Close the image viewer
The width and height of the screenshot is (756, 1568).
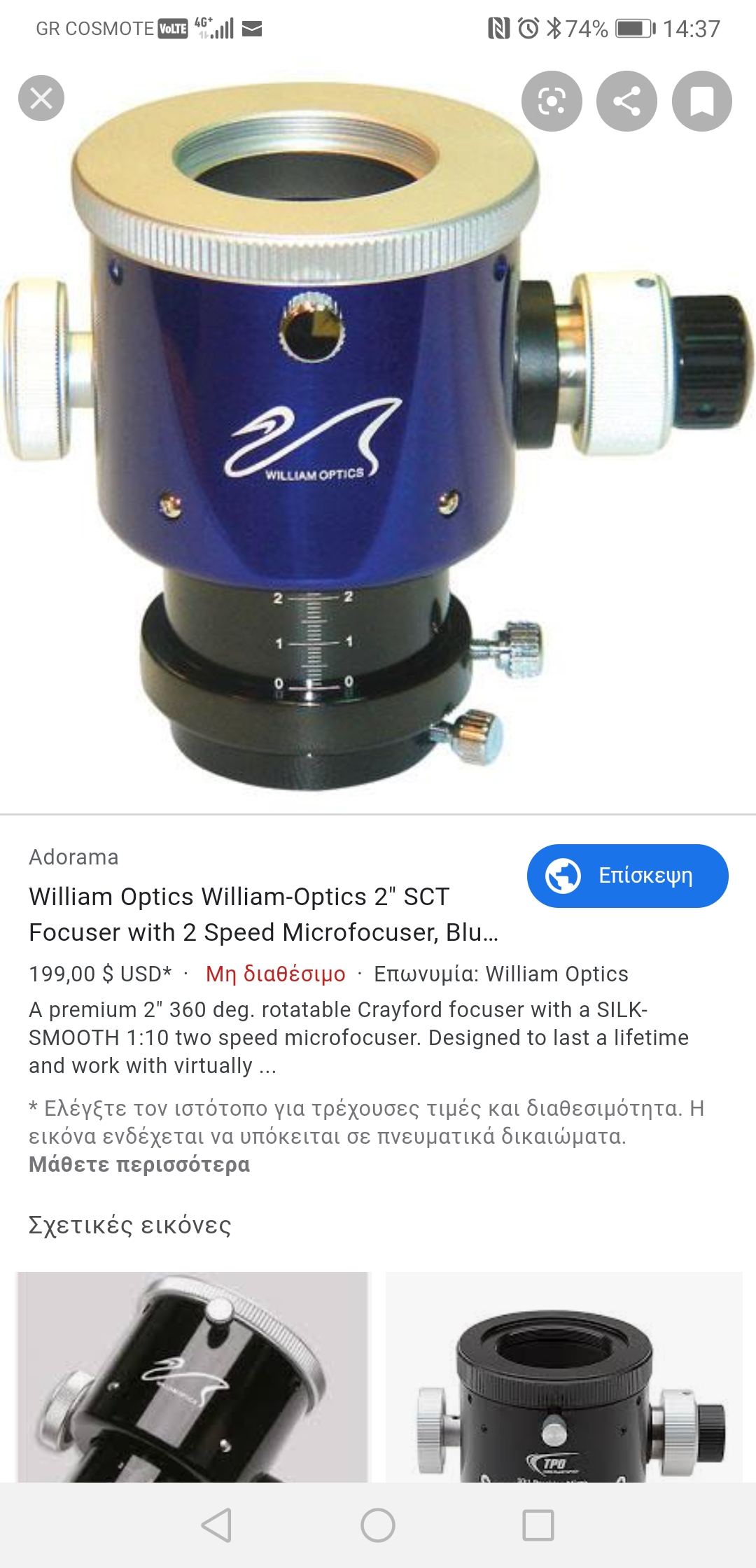41,98
